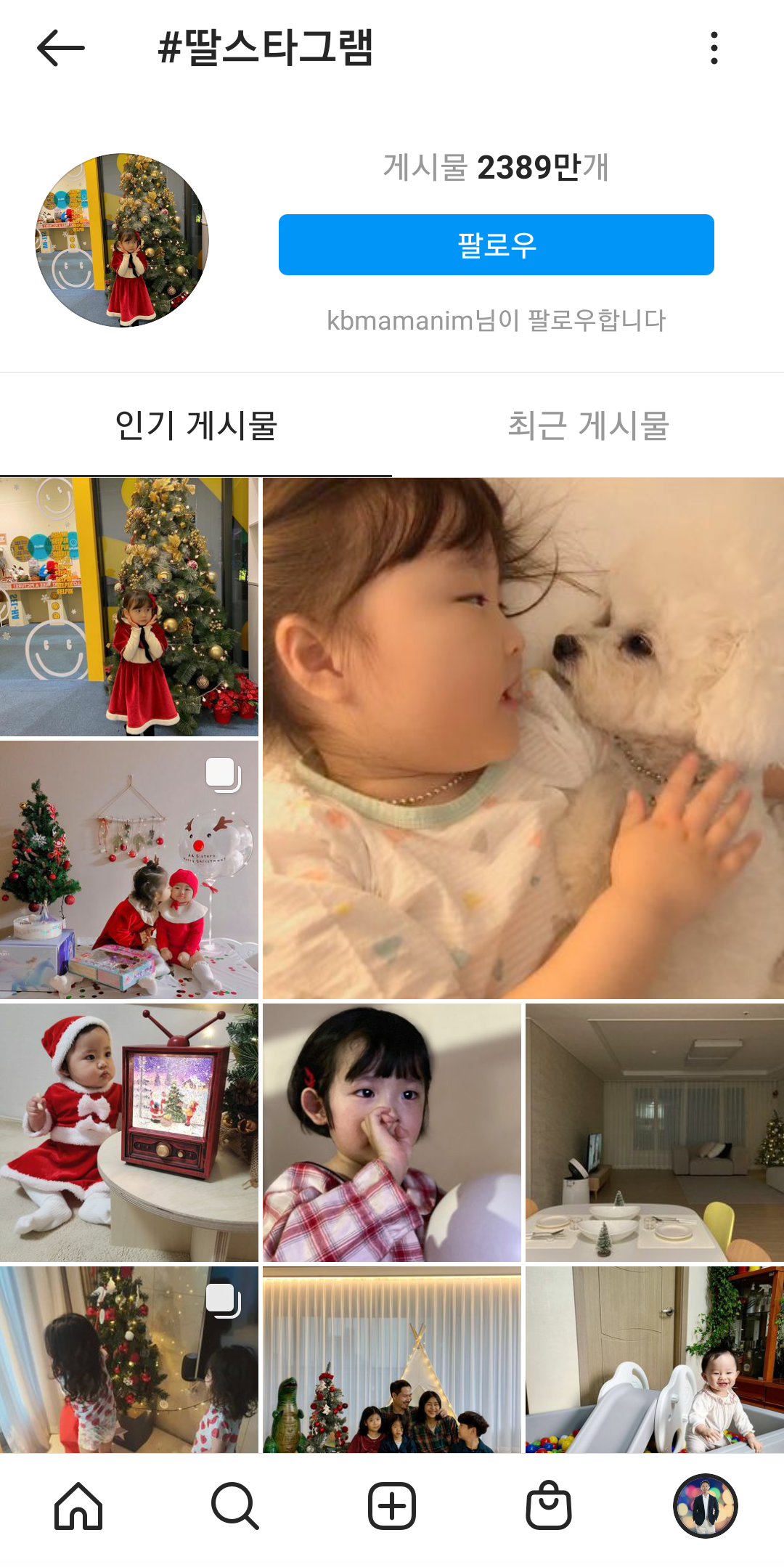Open the Search tab in bottom bar
784x1567 pixels.
[x=235, y=1506]
